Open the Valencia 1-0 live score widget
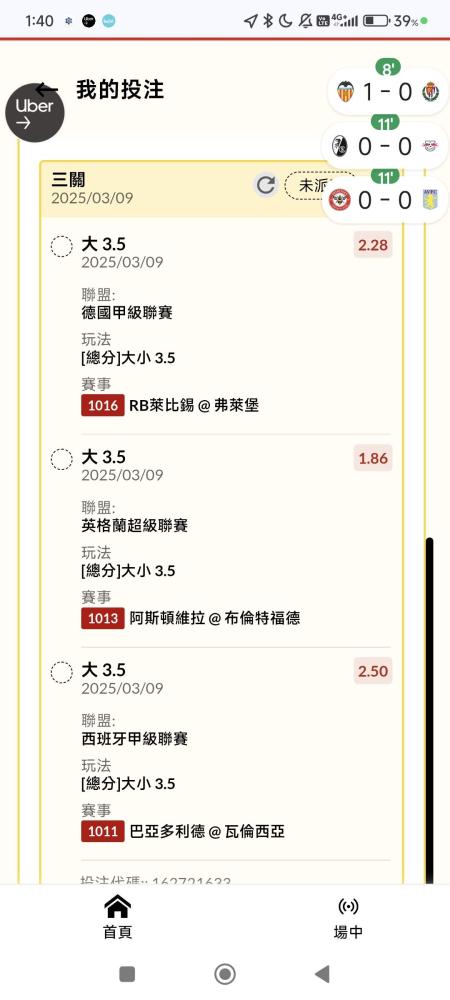The width and height of the screenshot is (450, 1000). point(388,92)
